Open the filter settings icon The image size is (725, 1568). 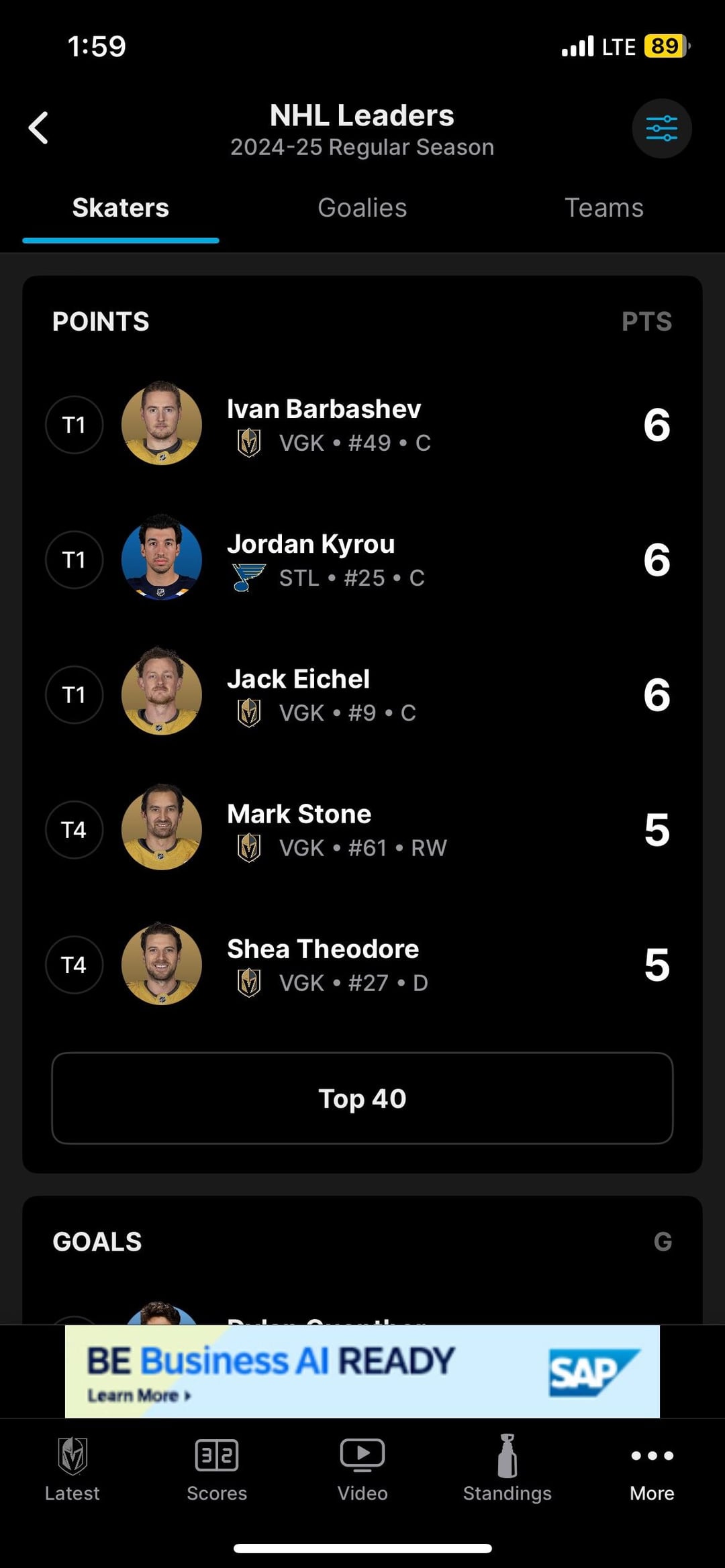[x=661, y=128]
